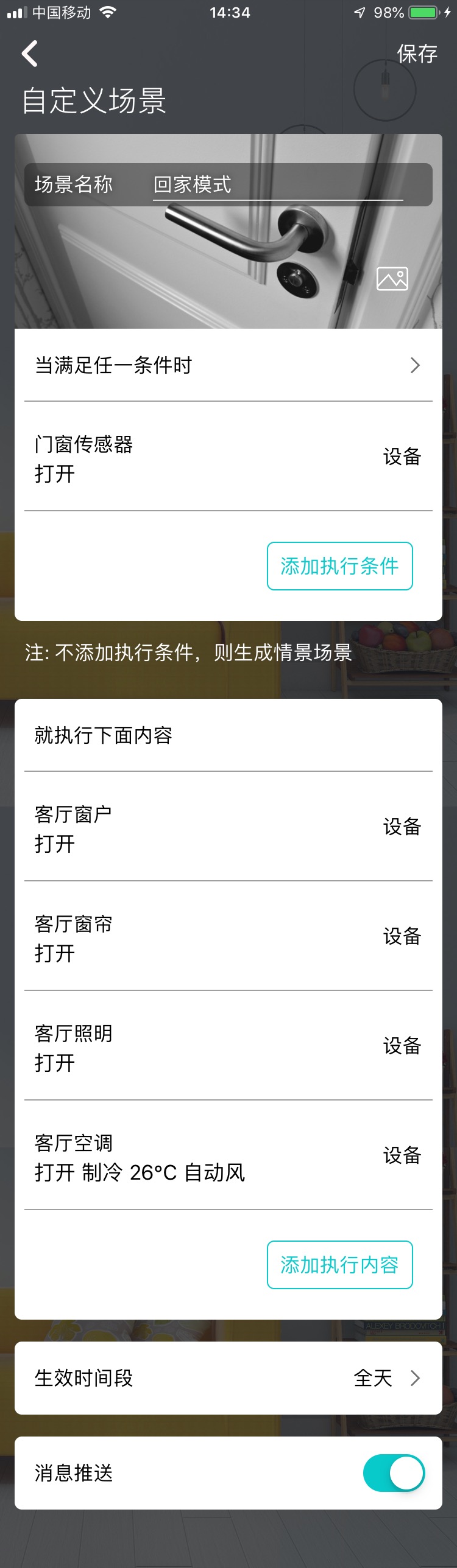Change the scene cover image icon

coord(392,279)
